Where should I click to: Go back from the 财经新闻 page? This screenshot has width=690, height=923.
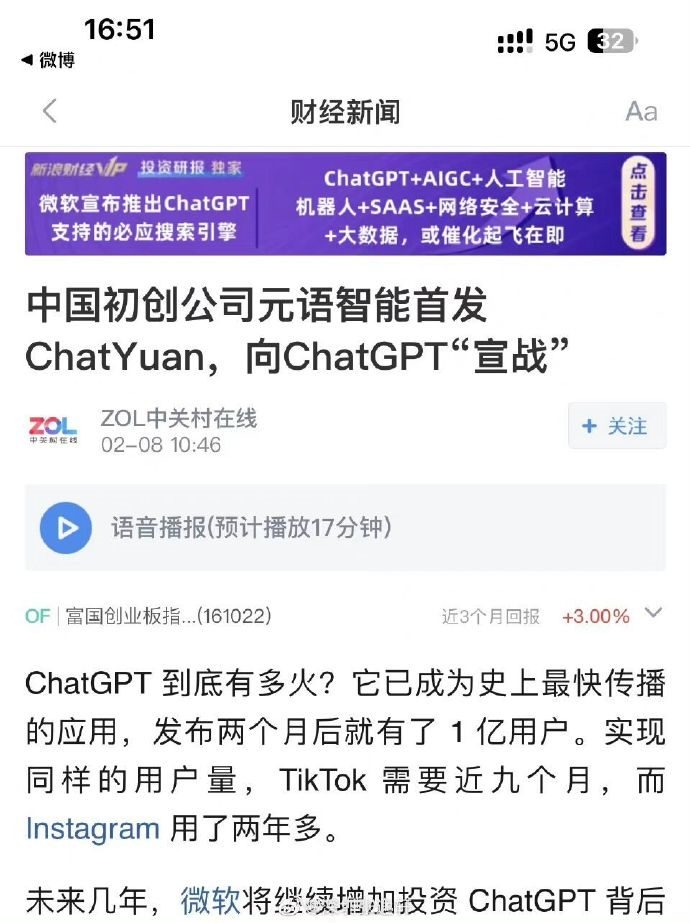[x=50, y=111]
